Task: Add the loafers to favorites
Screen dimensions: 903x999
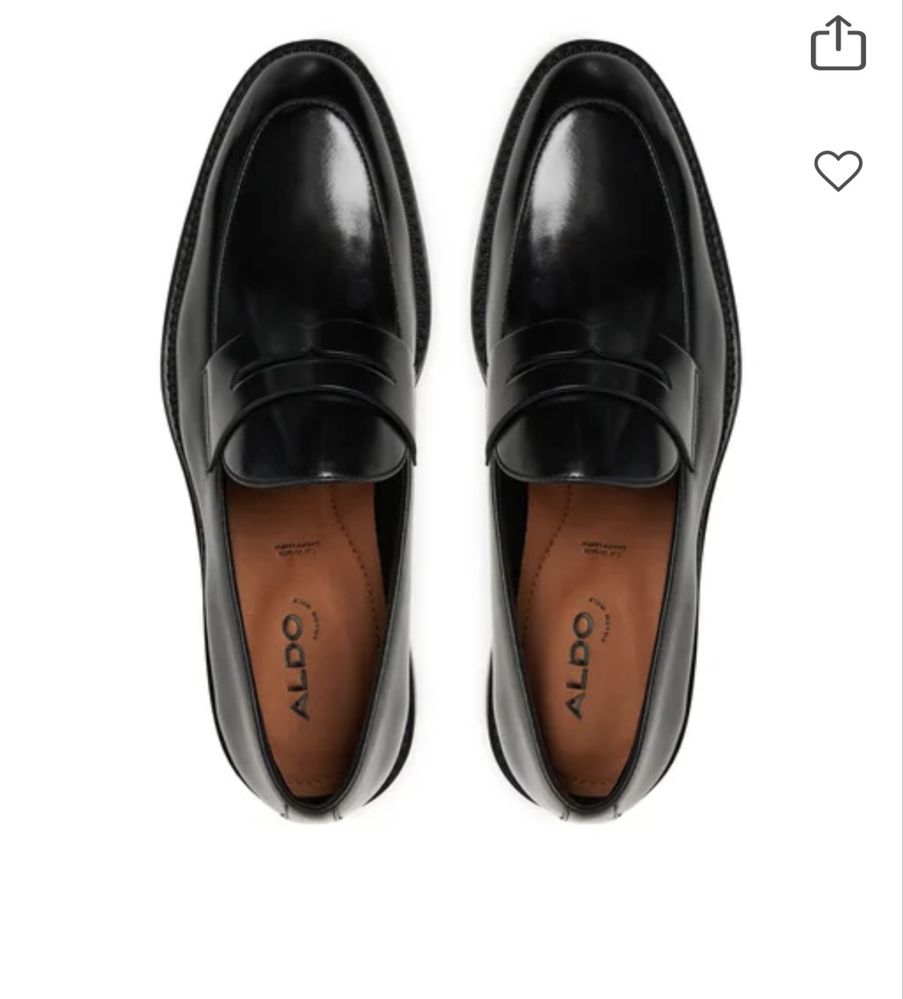Action: point(837,170)
